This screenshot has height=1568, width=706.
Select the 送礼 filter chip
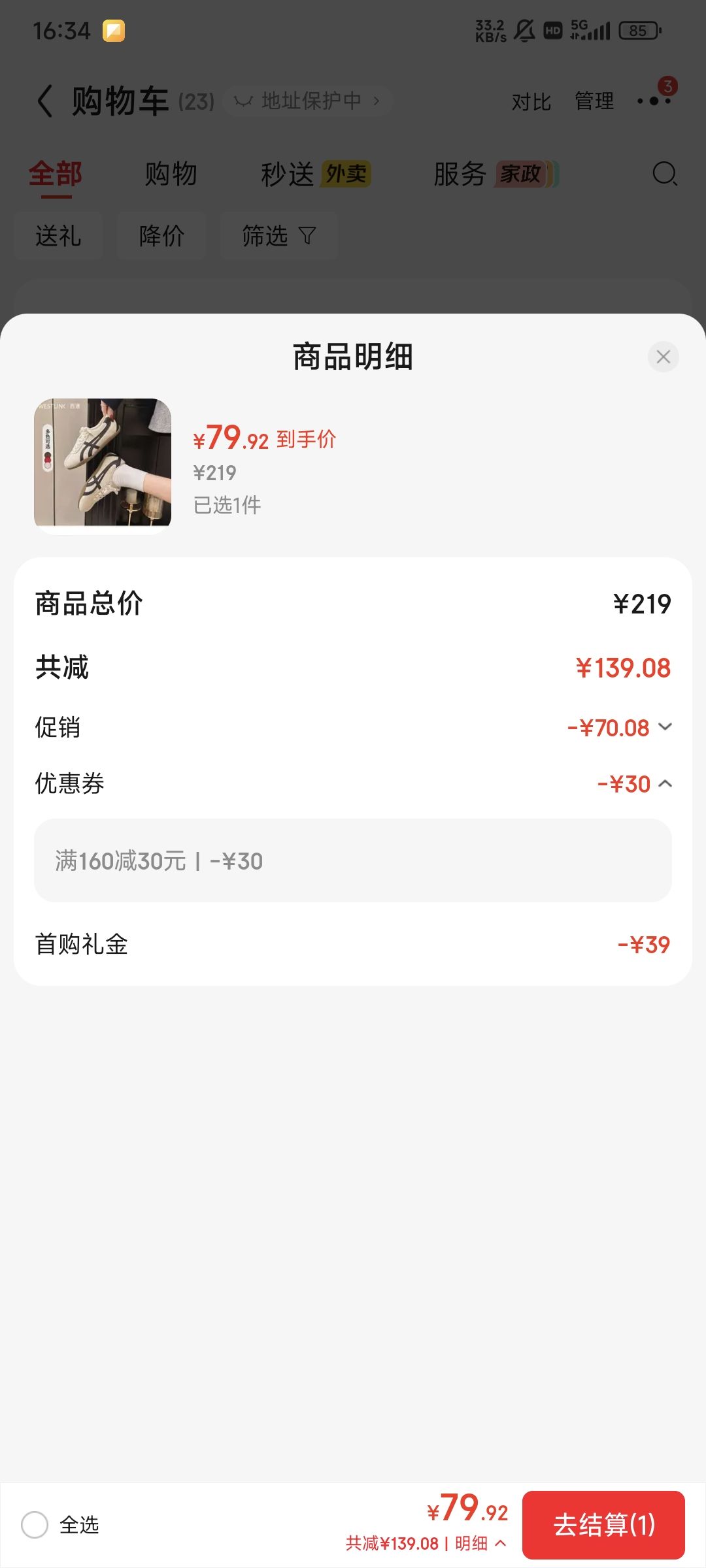pos(58,236)
